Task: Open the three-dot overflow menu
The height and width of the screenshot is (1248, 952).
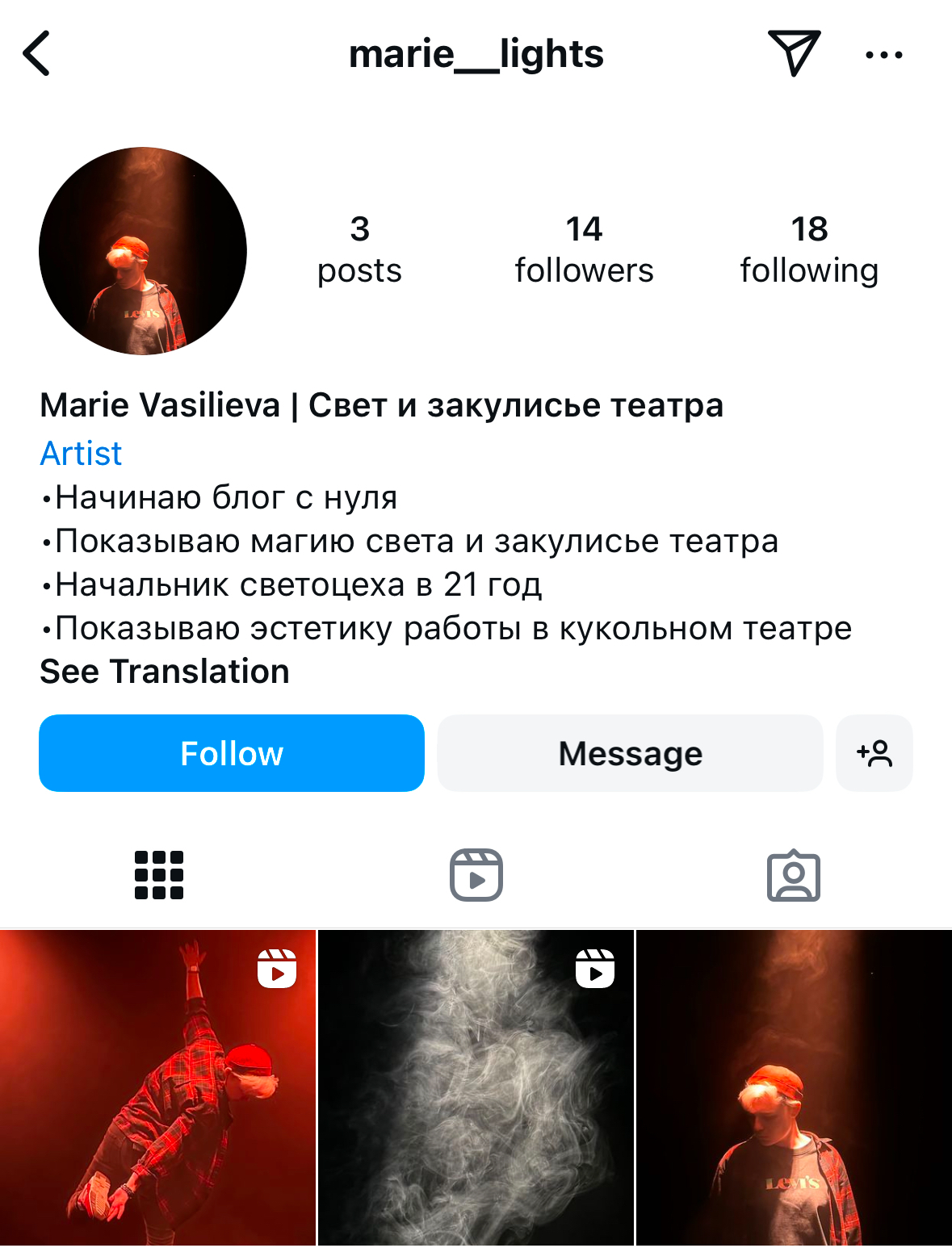Action: [x=883, y=55]
